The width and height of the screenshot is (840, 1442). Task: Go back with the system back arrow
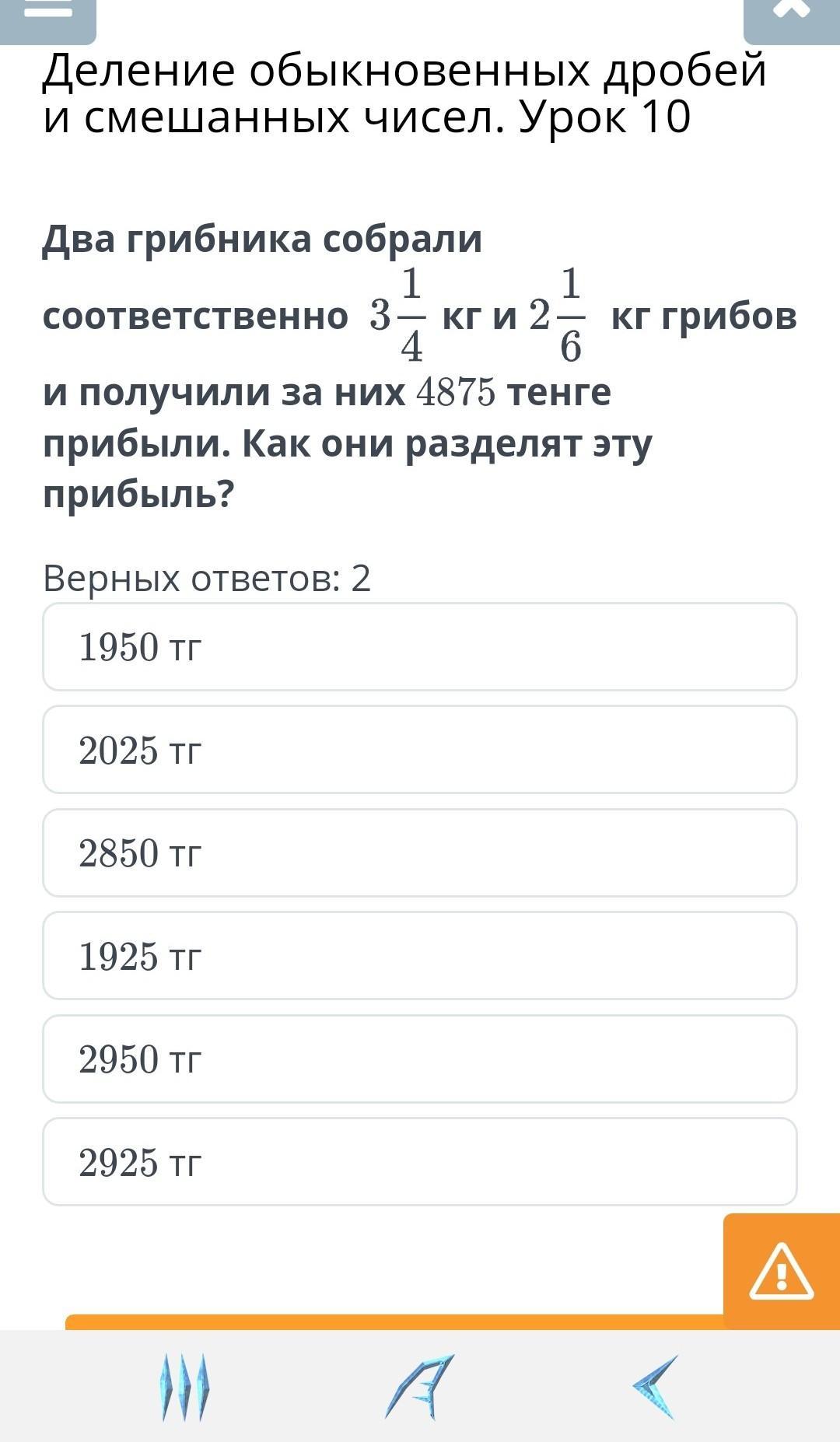[656, 1387]
